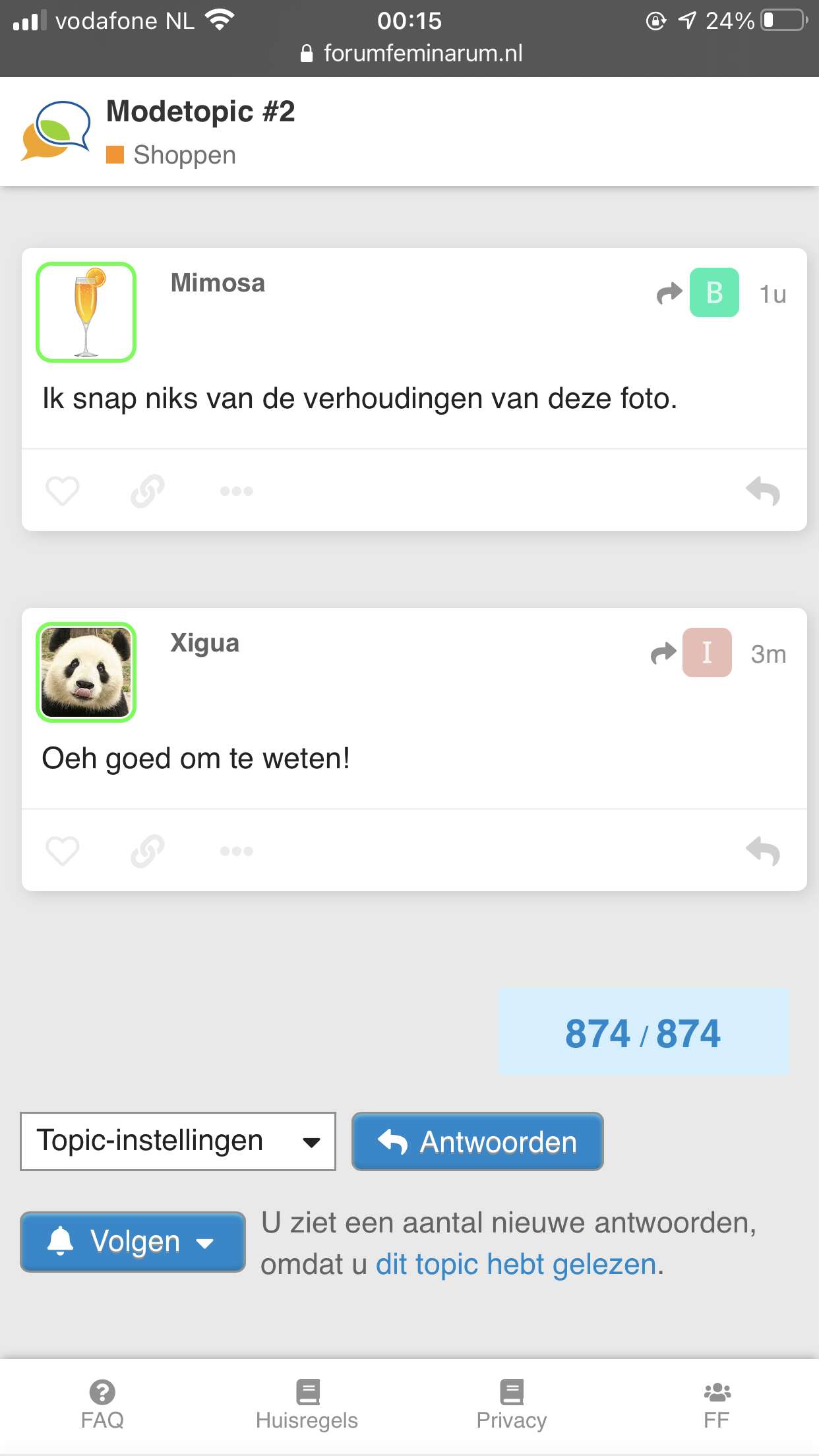
Task: Copy link of Mimosa's post
Action: (x=148, y=491)
